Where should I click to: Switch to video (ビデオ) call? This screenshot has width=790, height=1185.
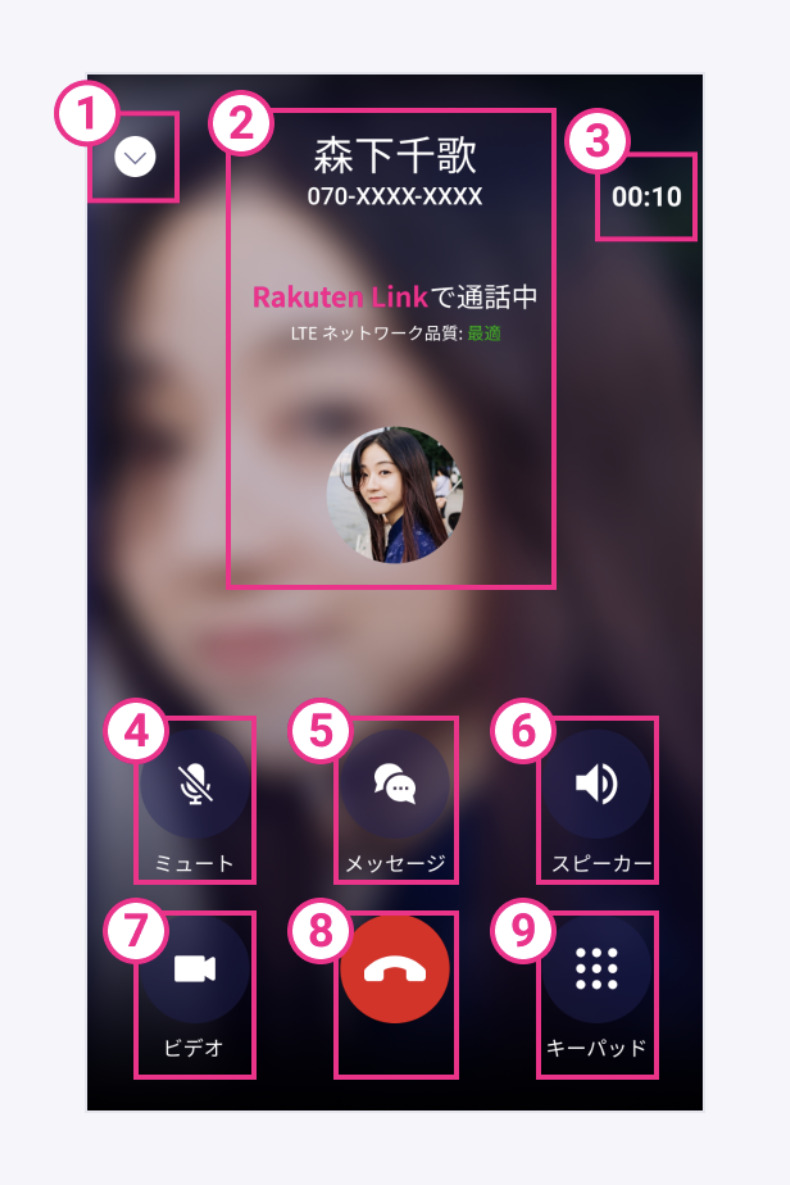(x=194, y=969)
